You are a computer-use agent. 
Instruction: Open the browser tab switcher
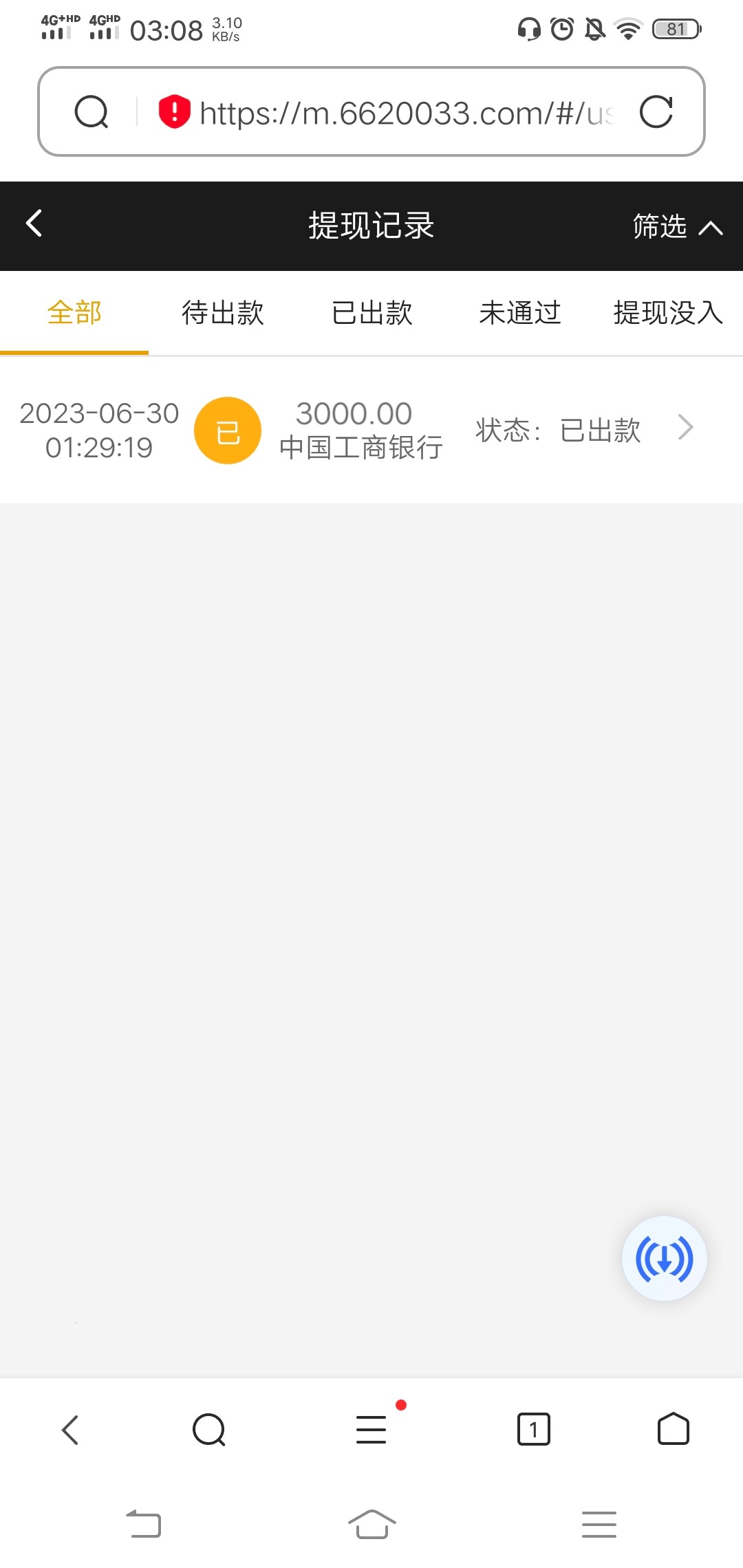pyautogui.click(x=533, y=1430)
